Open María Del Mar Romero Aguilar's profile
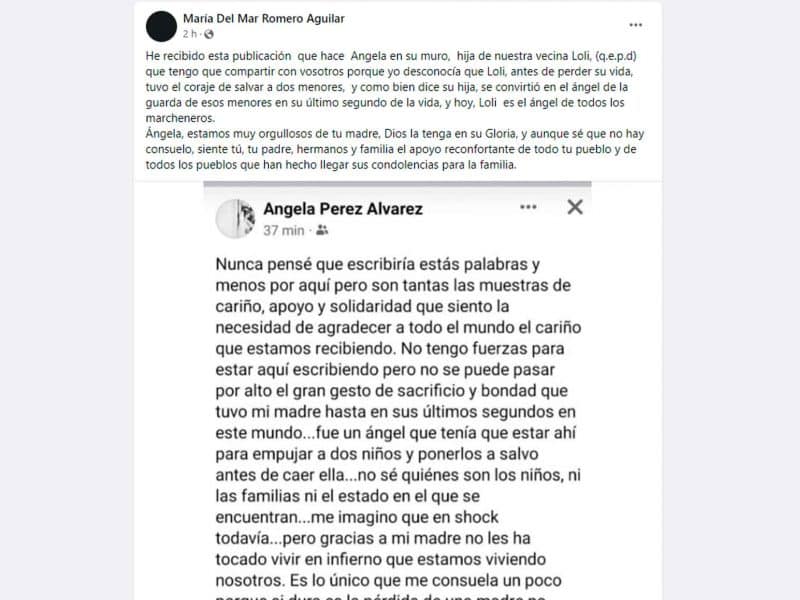This screenshot has height=600, width=800. click(264, 18)
